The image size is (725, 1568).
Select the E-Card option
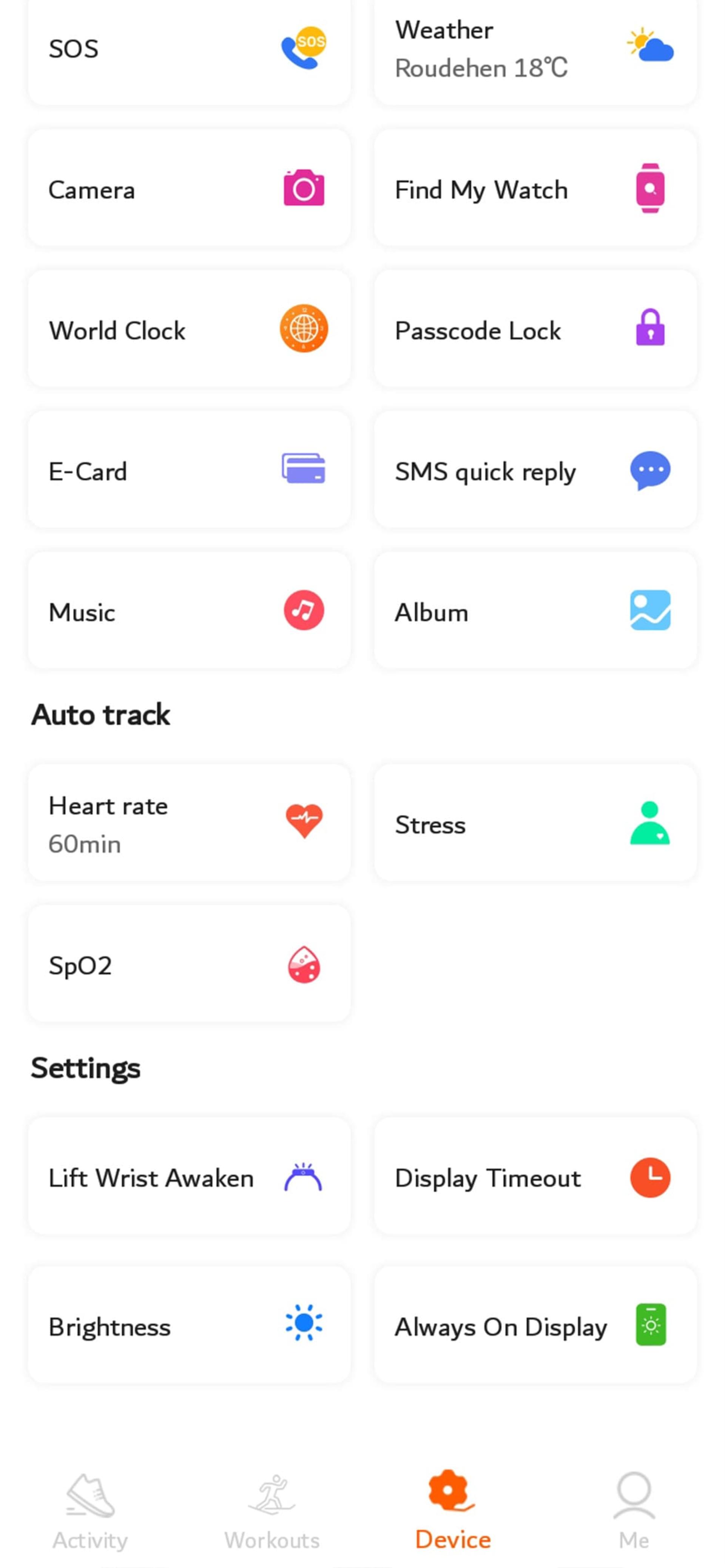click(x=189, y=469)
